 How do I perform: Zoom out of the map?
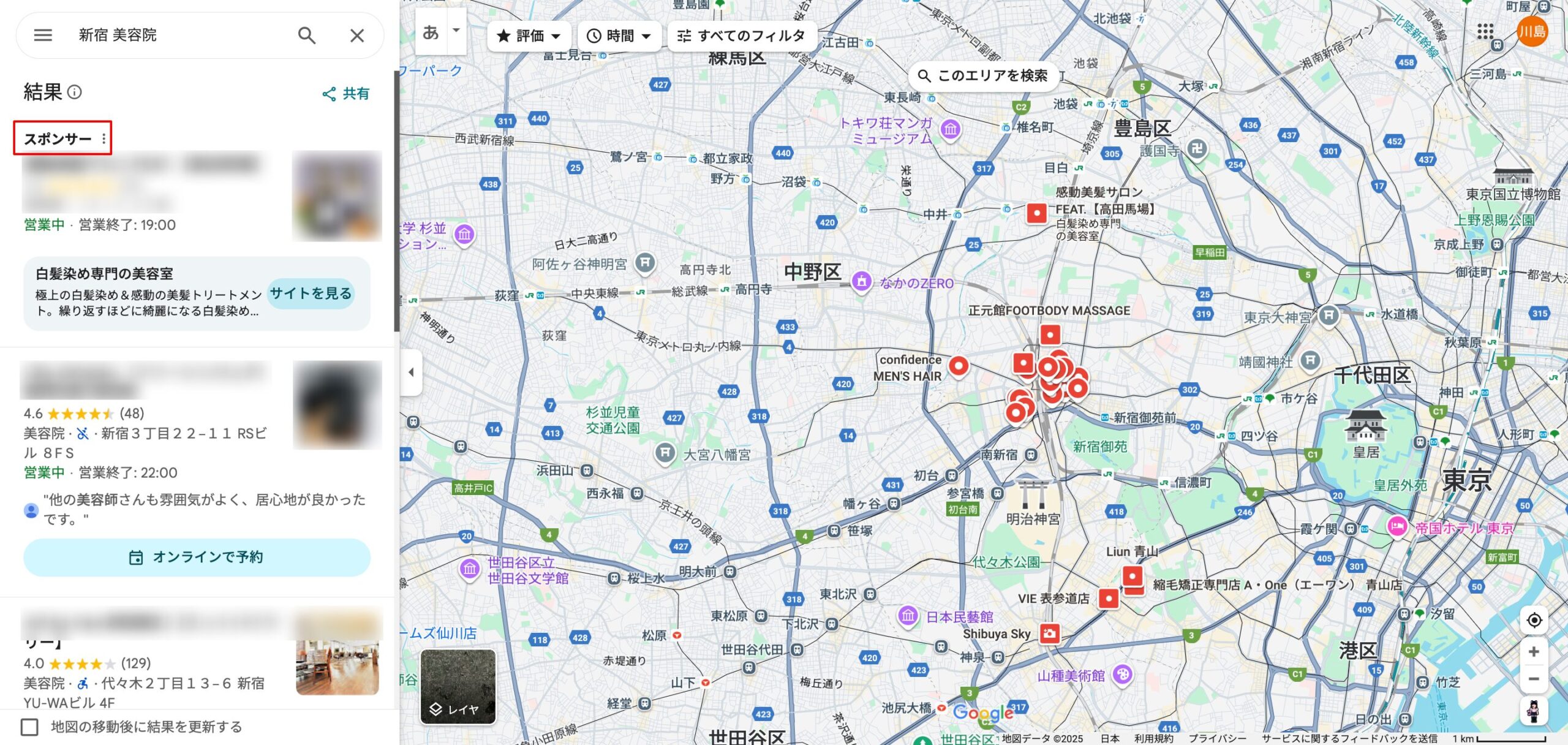pos(1534,679)
